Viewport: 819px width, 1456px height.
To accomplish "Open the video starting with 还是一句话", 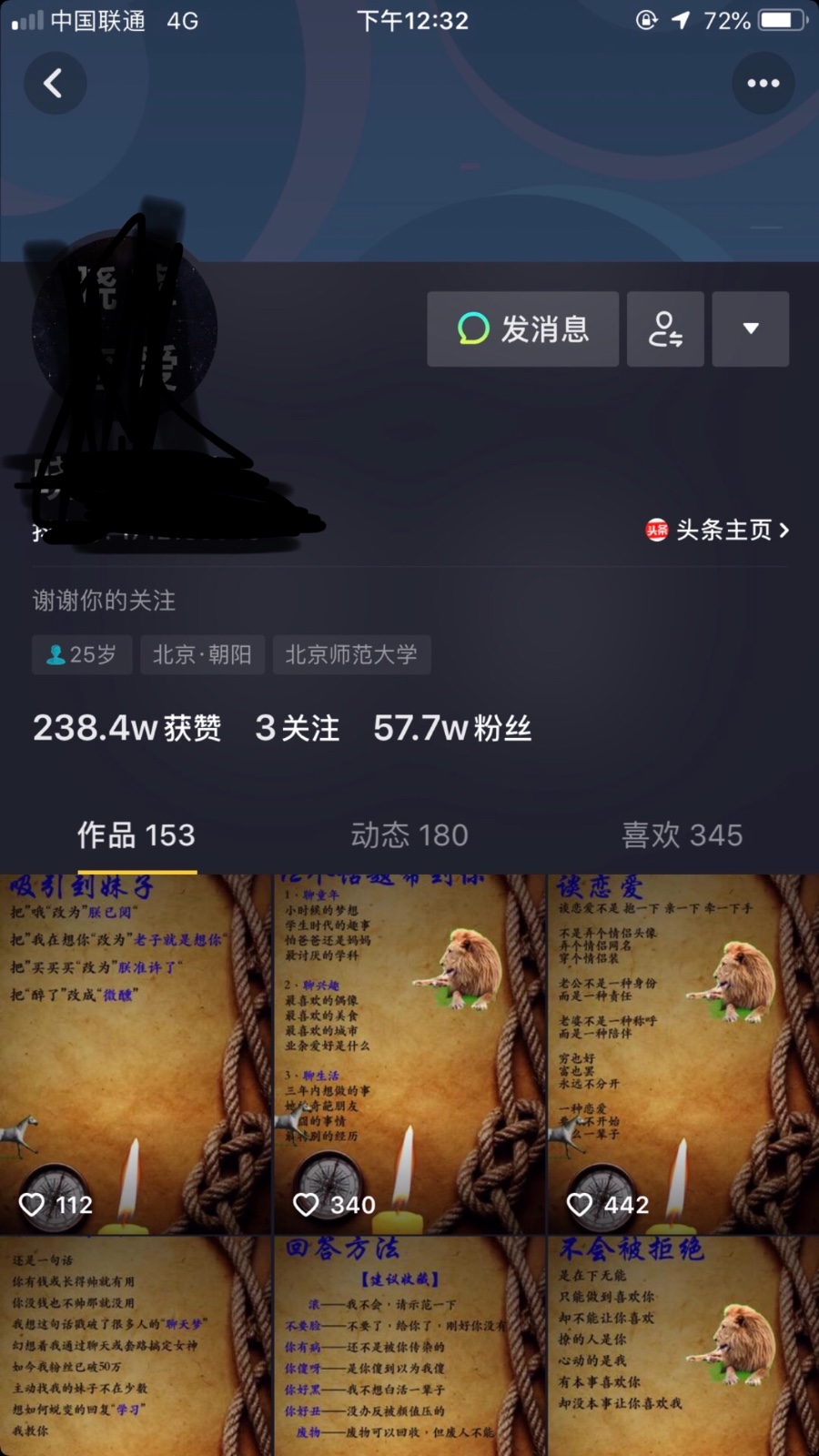I will tap(136, 1346).
